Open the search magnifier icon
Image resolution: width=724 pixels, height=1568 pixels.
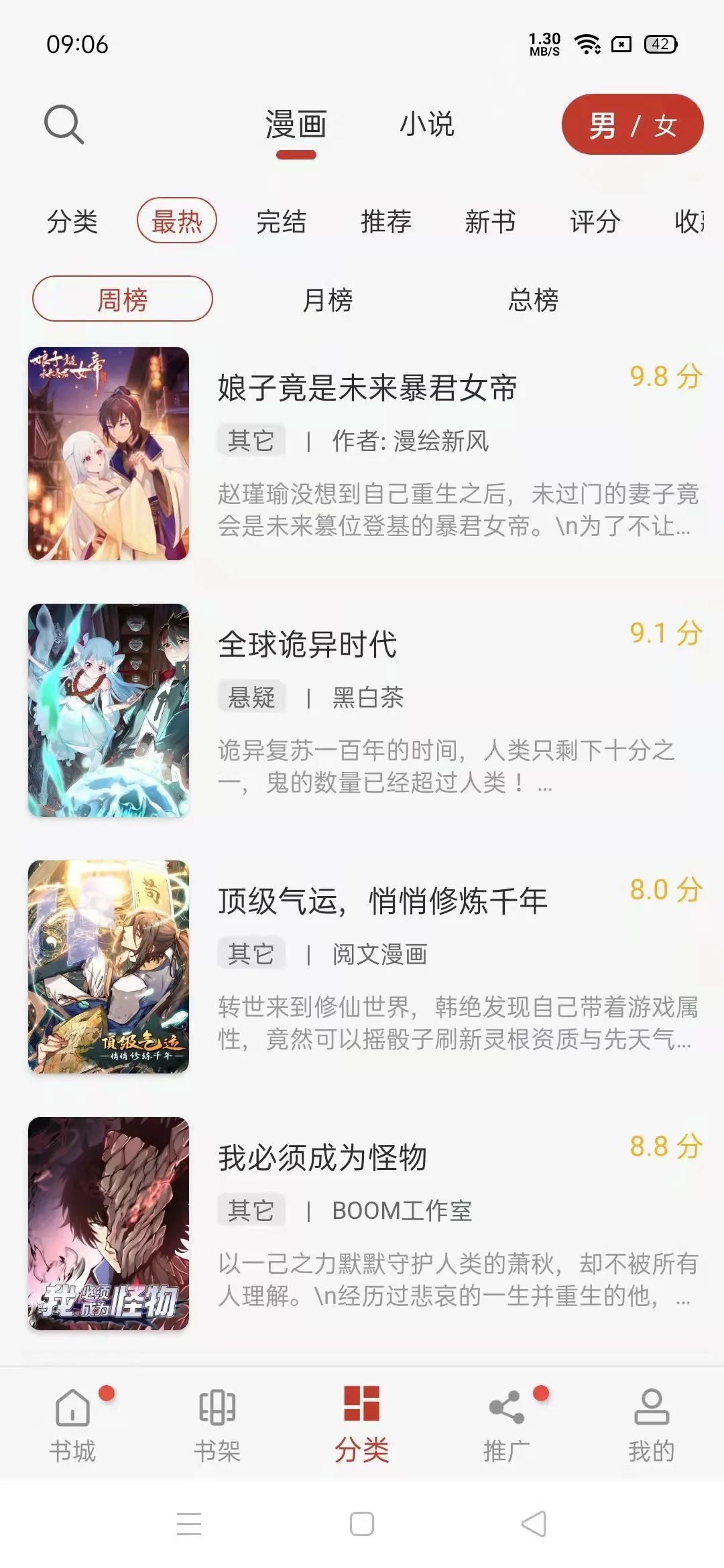[64, 124]
